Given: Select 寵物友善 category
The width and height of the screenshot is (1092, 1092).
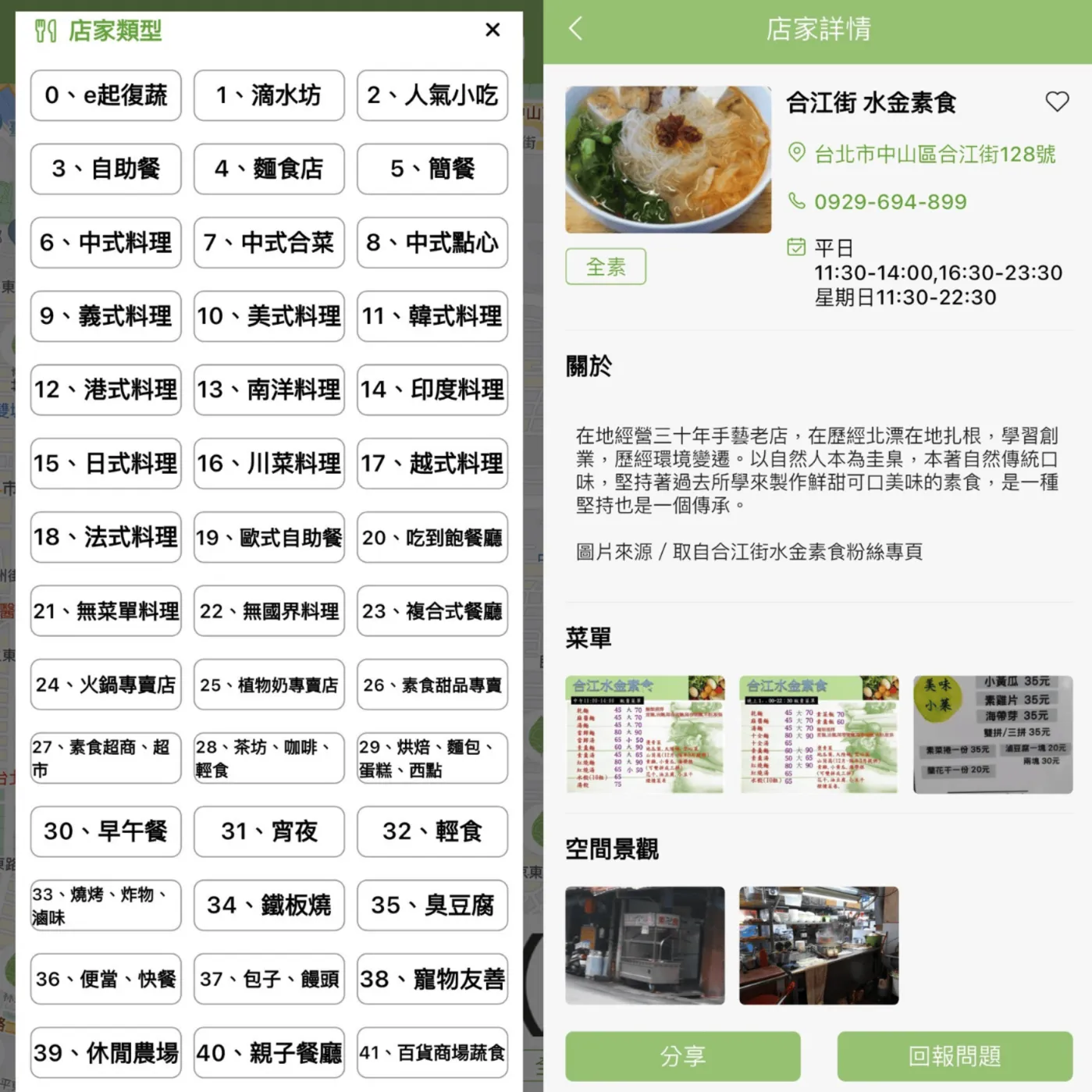Looking at the screenshot, I should (432, 979).
